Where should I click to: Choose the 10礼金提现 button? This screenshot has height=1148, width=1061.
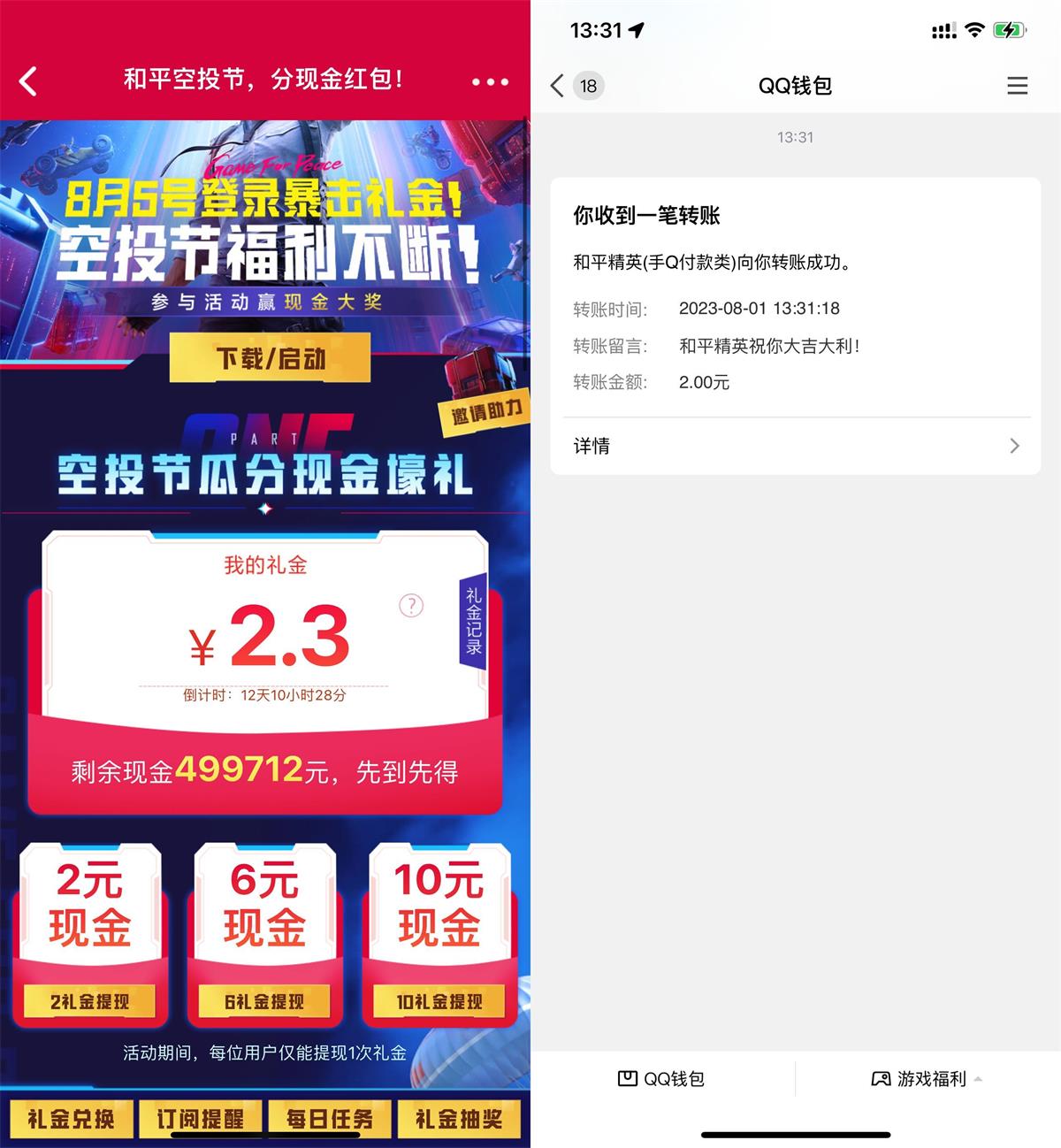pyautogui.click(x=439, y=1002)
